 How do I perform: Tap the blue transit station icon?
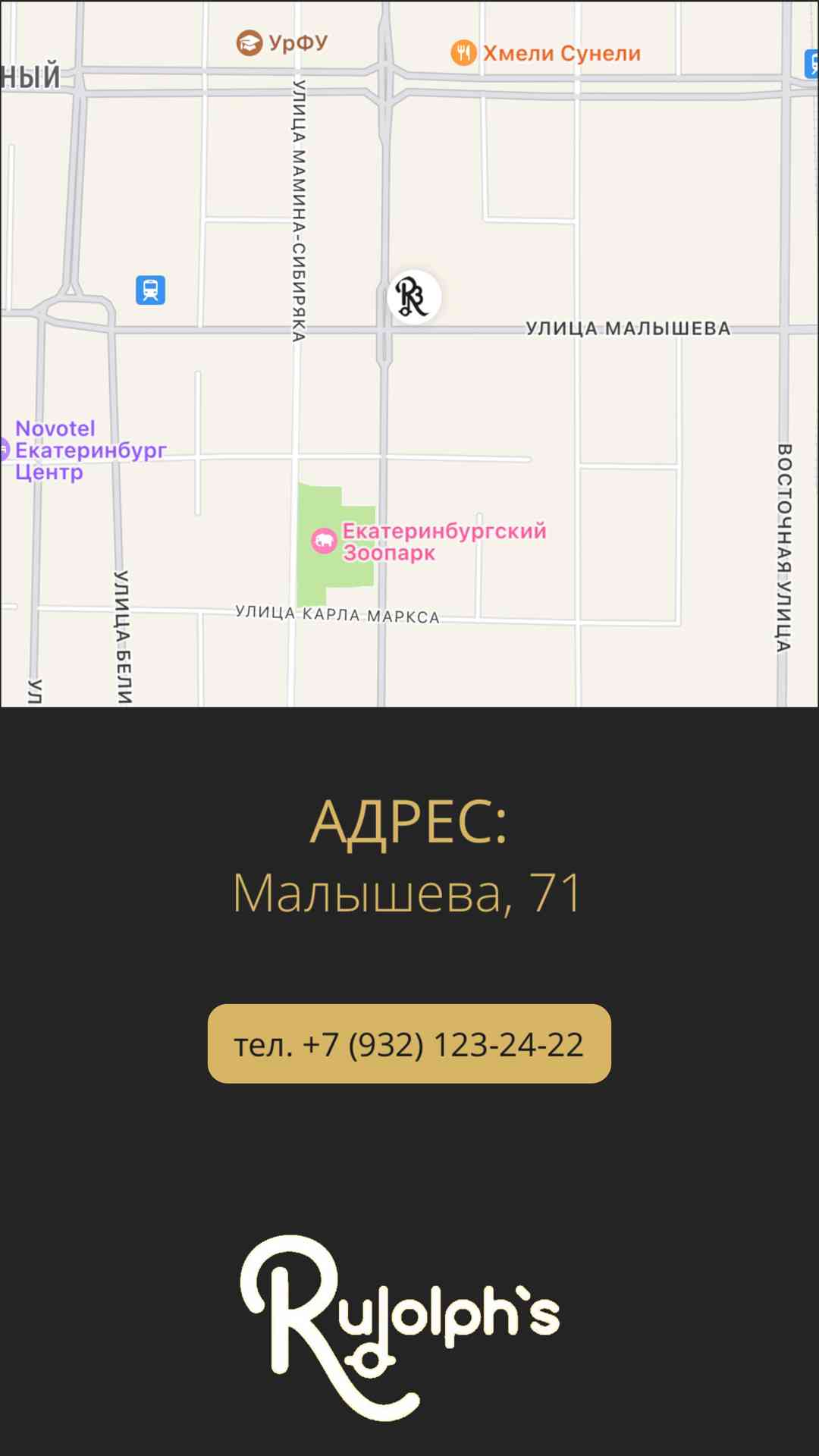tap(151, 290)
